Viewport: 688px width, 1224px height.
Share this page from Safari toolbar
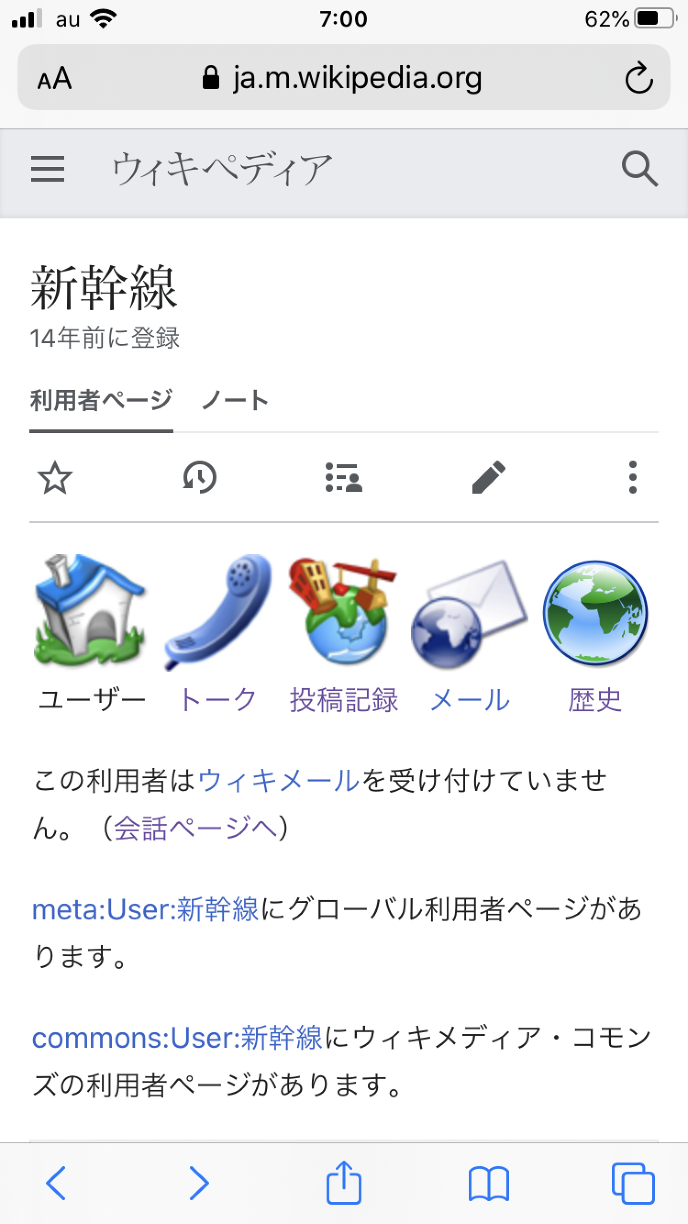pyautogui.click(x=344, y=1184)
